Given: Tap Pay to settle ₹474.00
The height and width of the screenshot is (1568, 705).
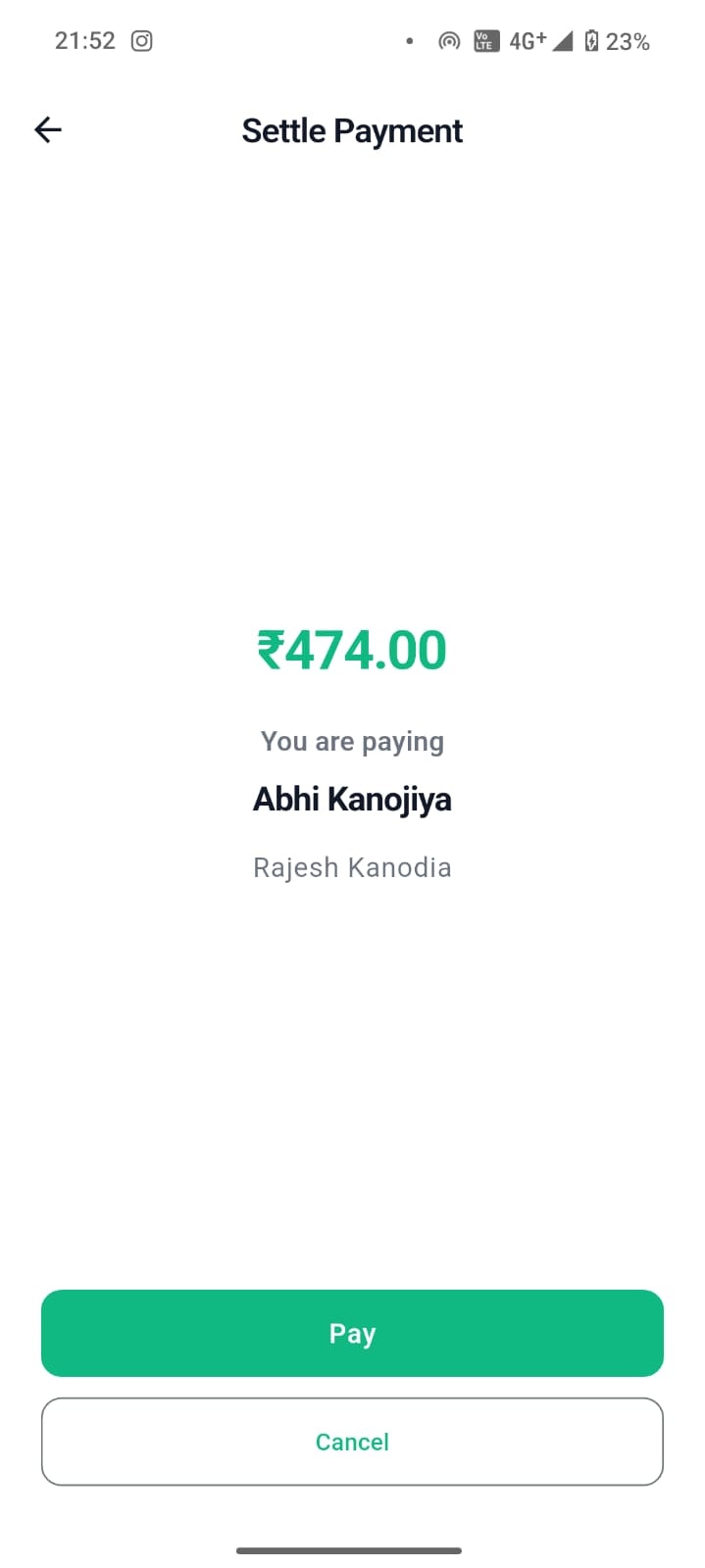Looking at the screenshot, I should coord(352,1333).
